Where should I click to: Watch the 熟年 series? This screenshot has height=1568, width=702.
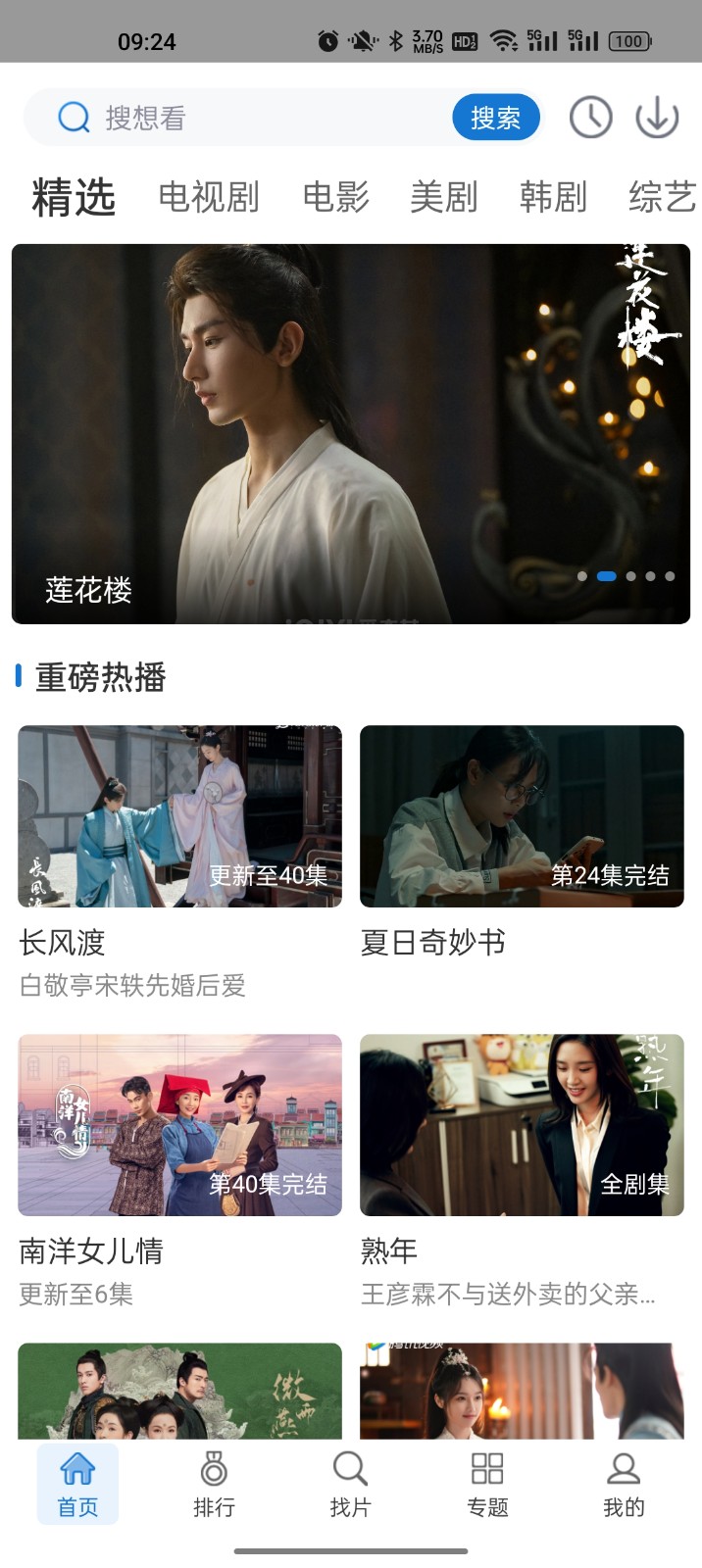[x=522, y=1125]
